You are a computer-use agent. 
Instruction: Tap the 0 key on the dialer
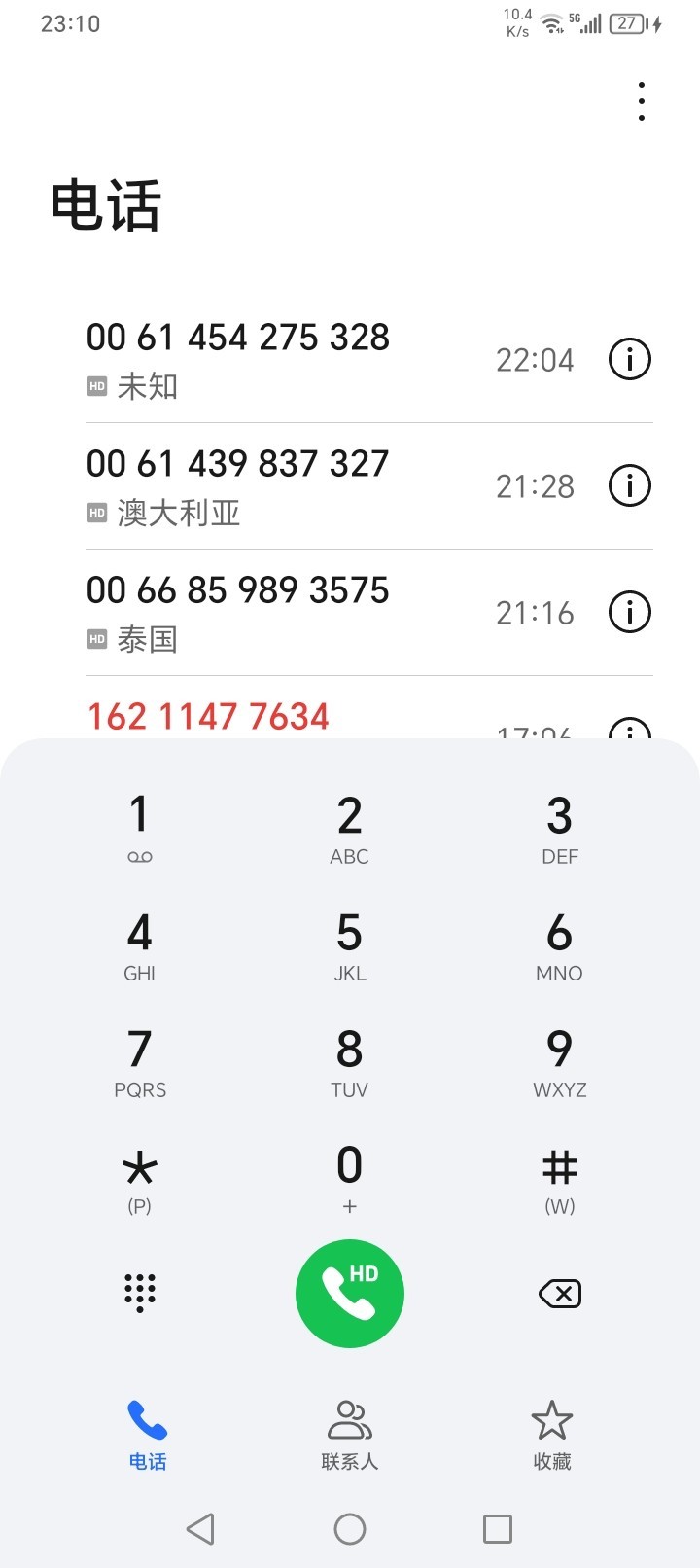[x=350, y=1177]
